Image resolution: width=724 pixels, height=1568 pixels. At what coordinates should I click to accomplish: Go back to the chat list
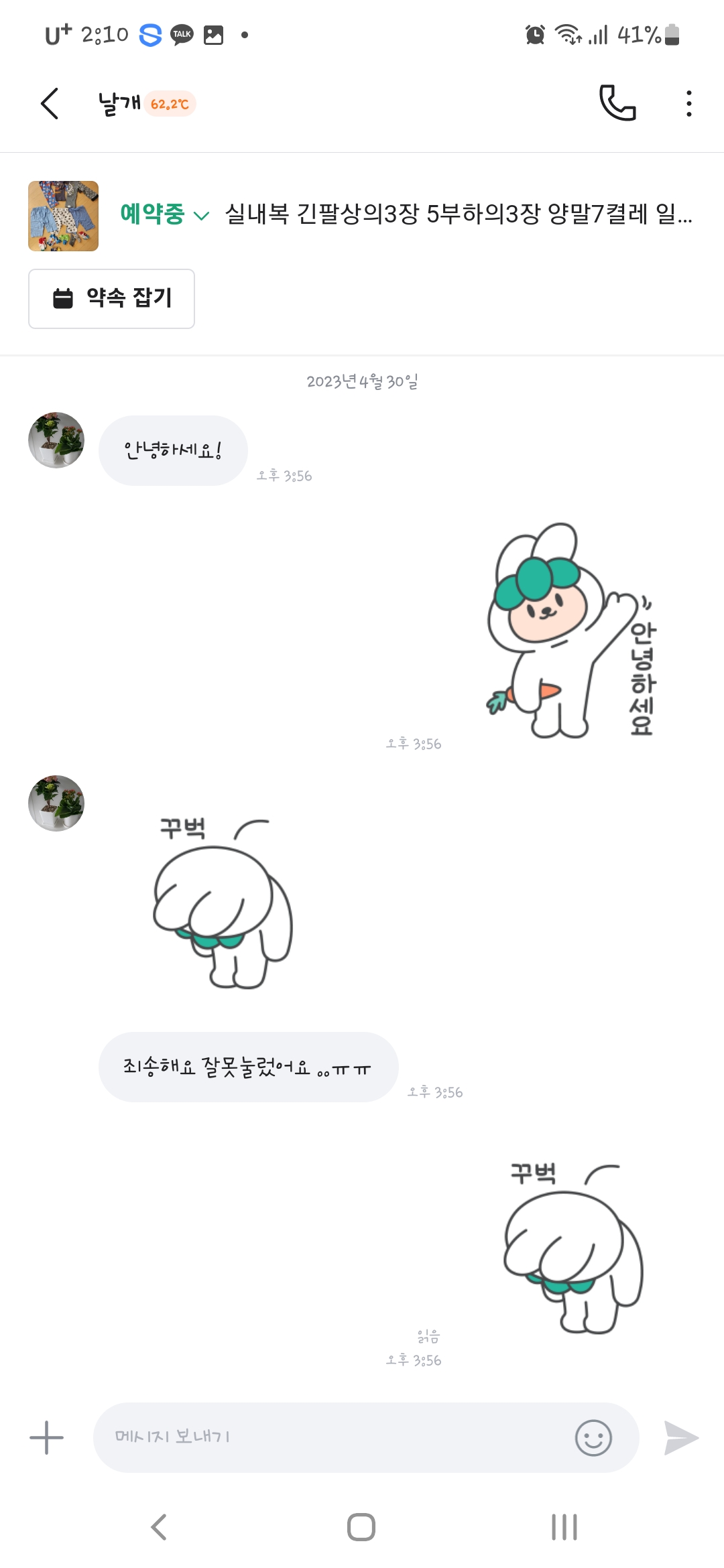tap(50, 104)
